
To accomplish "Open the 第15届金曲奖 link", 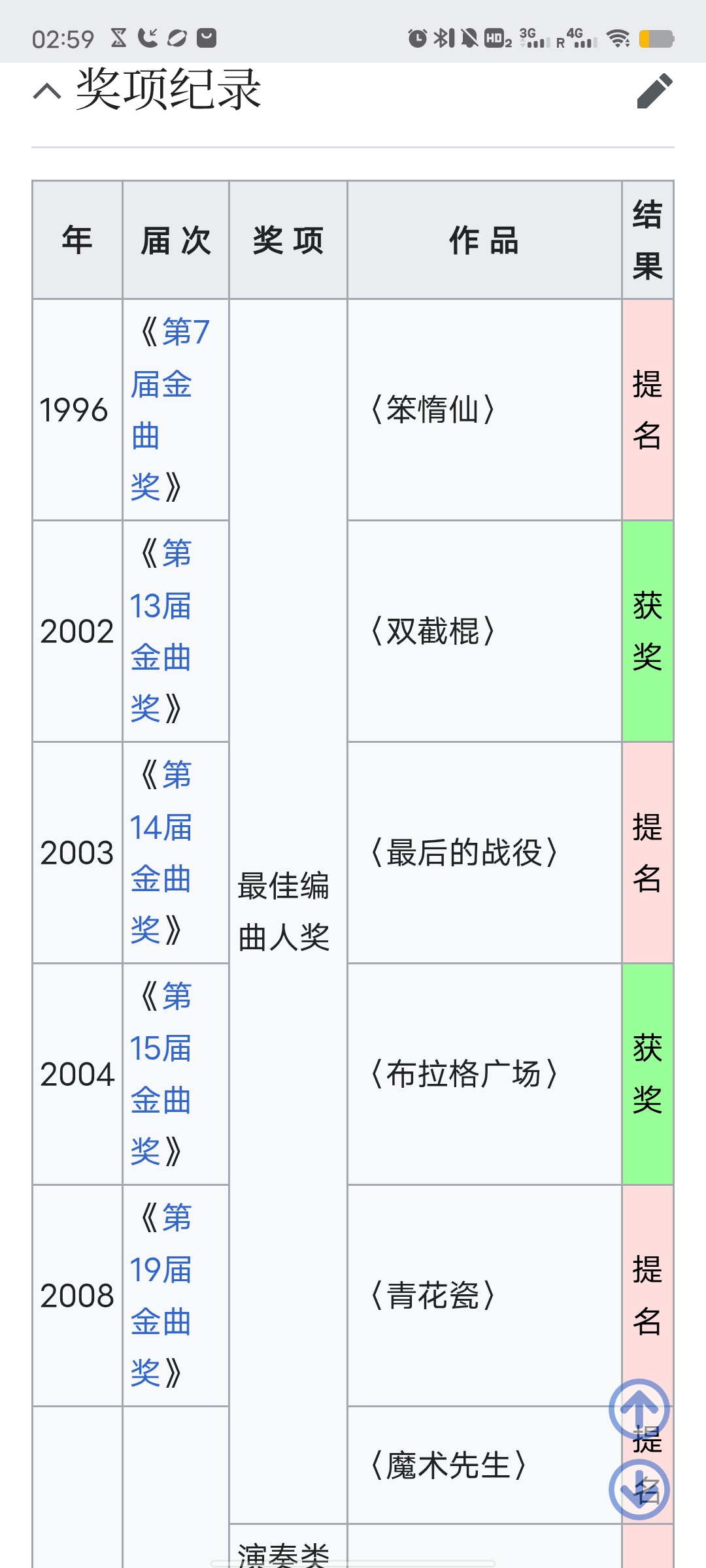I will tap(161, 1074).
